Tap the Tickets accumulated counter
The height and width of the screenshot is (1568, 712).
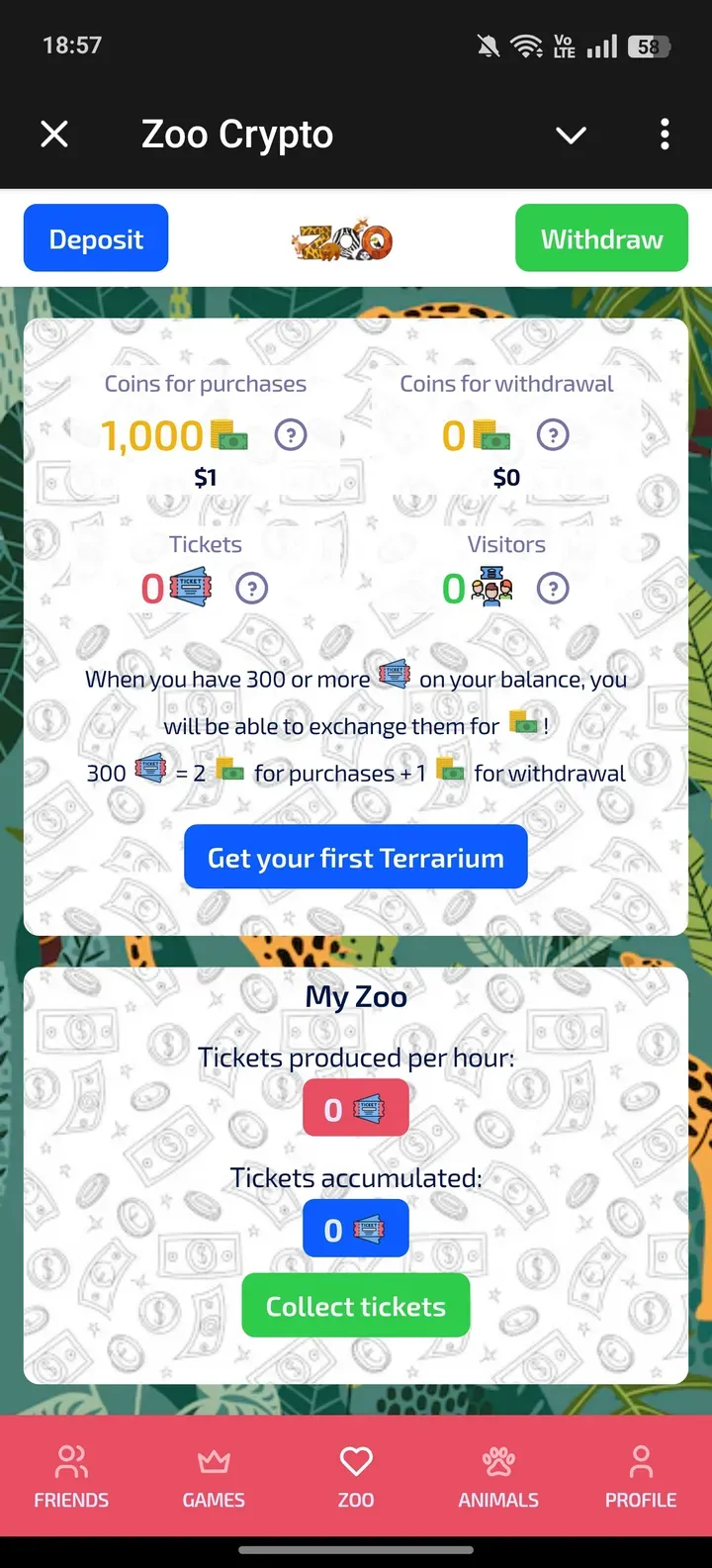coord(355,1228)
